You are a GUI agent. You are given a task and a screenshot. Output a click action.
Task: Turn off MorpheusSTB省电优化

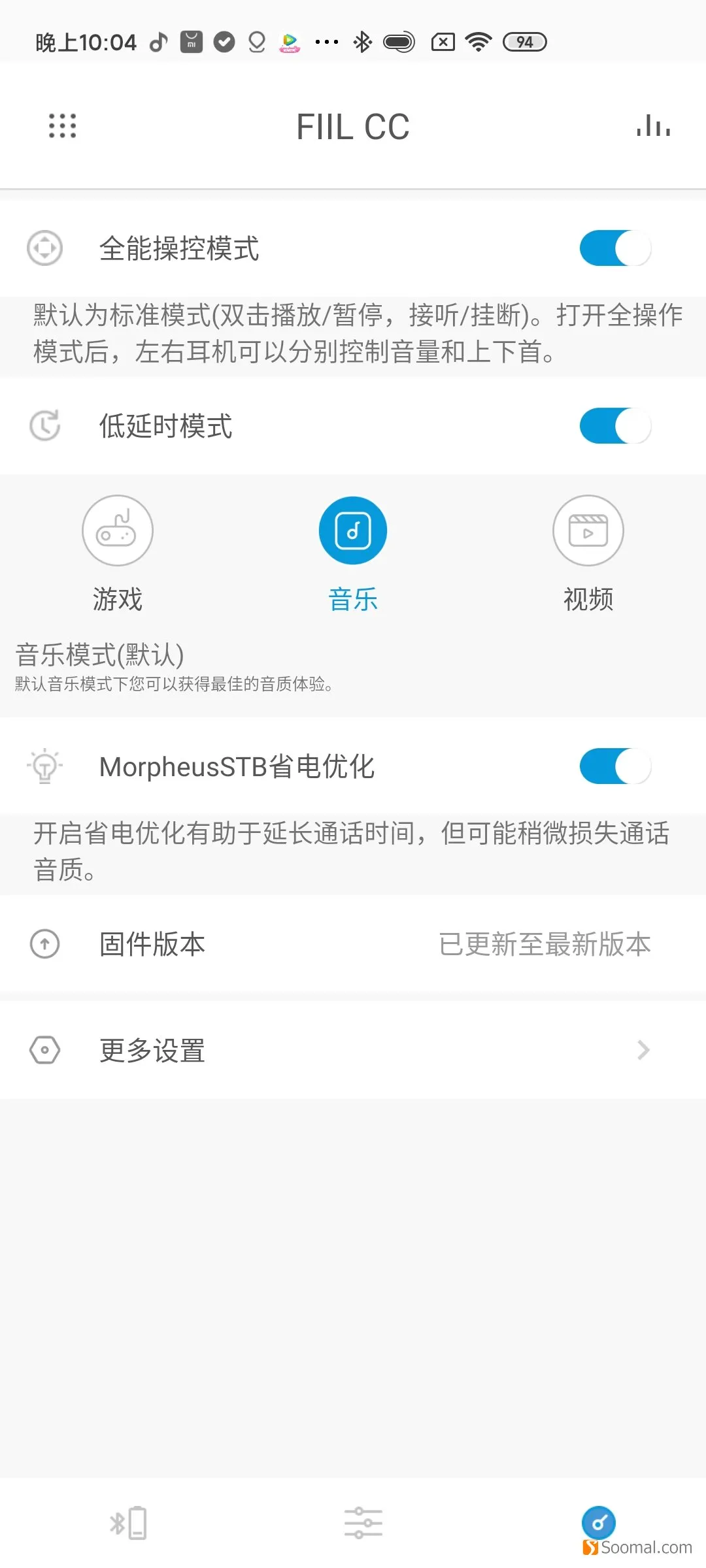pyautogui.click(x=615, y=766)
